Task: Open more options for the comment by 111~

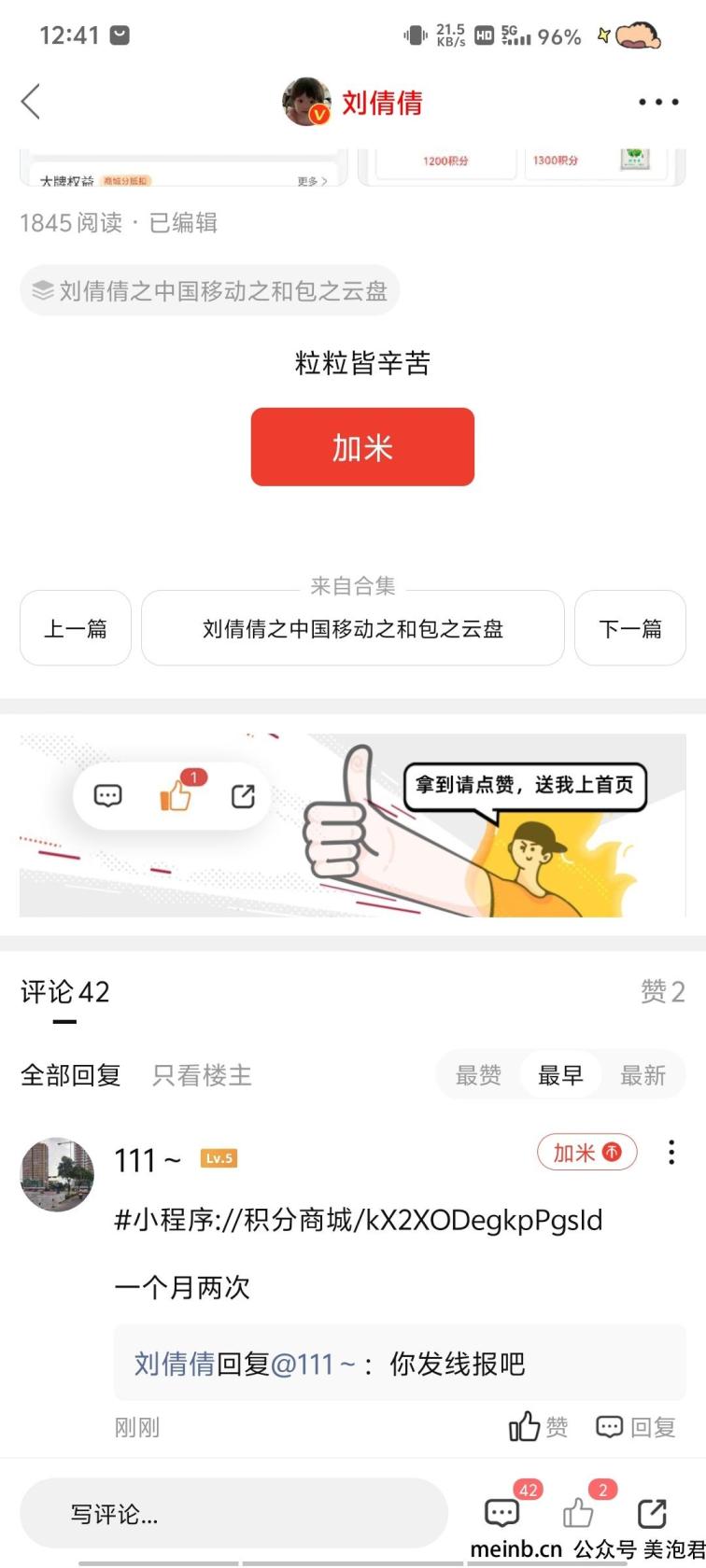Action: 671,1153
